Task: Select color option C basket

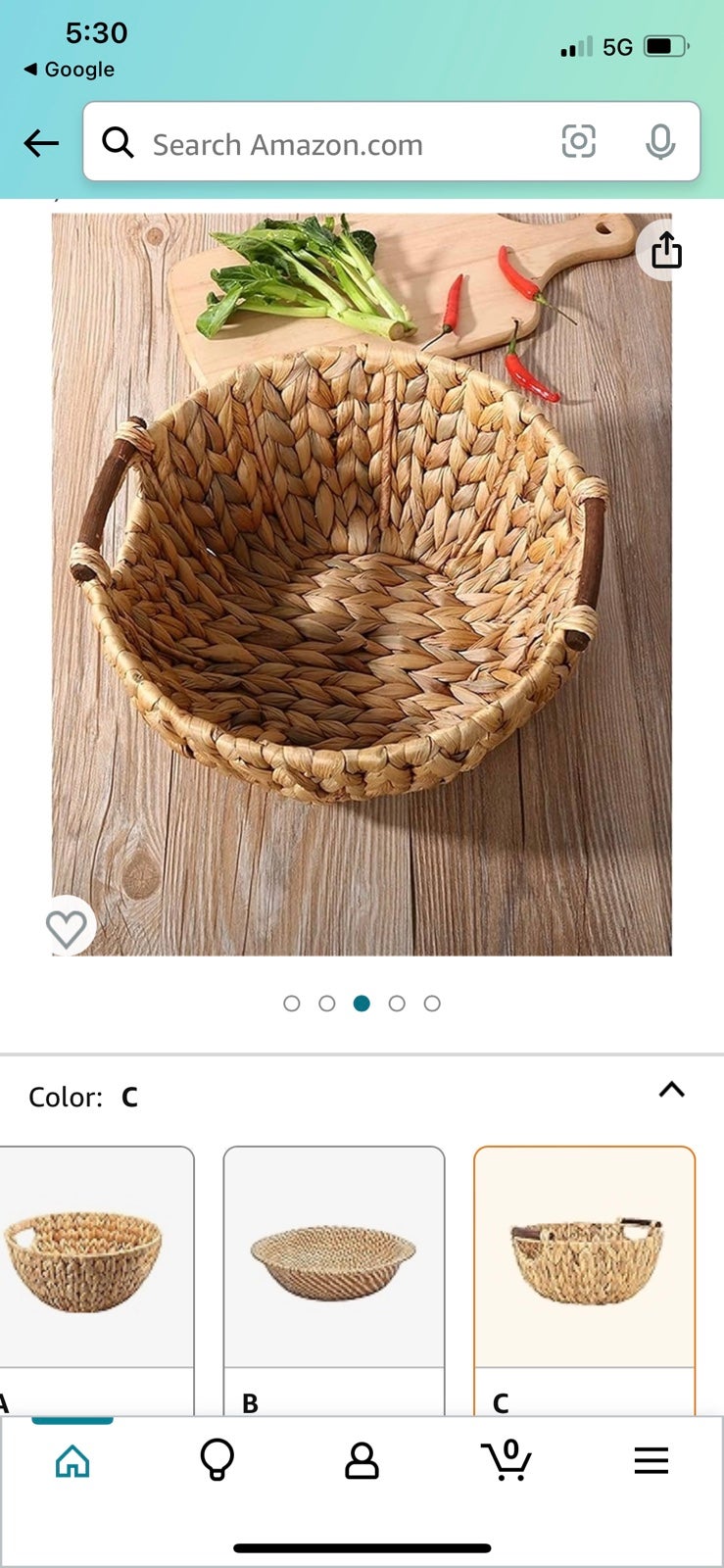Action: click(585, 1280)
